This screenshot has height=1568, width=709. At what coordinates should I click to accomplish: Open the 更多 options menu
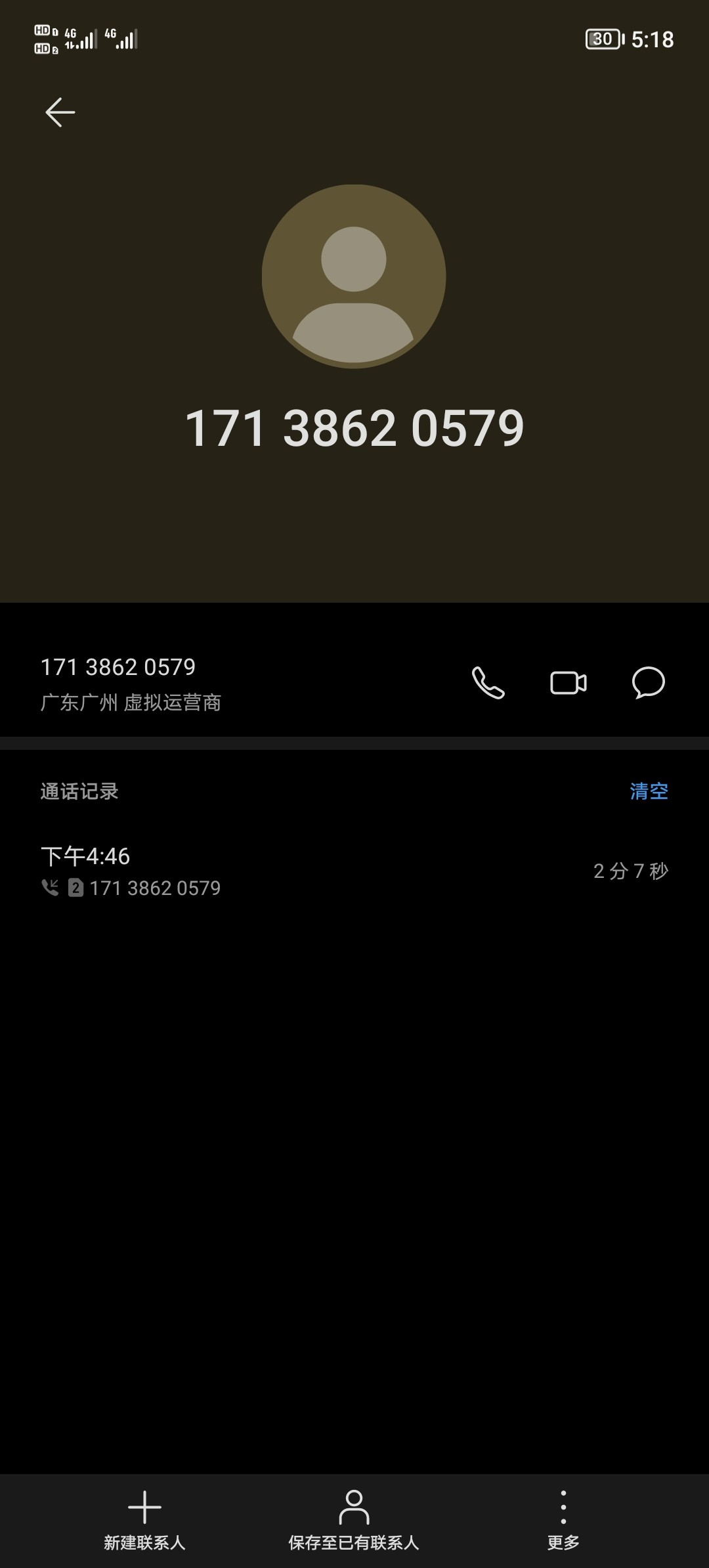click(563, 1520)
